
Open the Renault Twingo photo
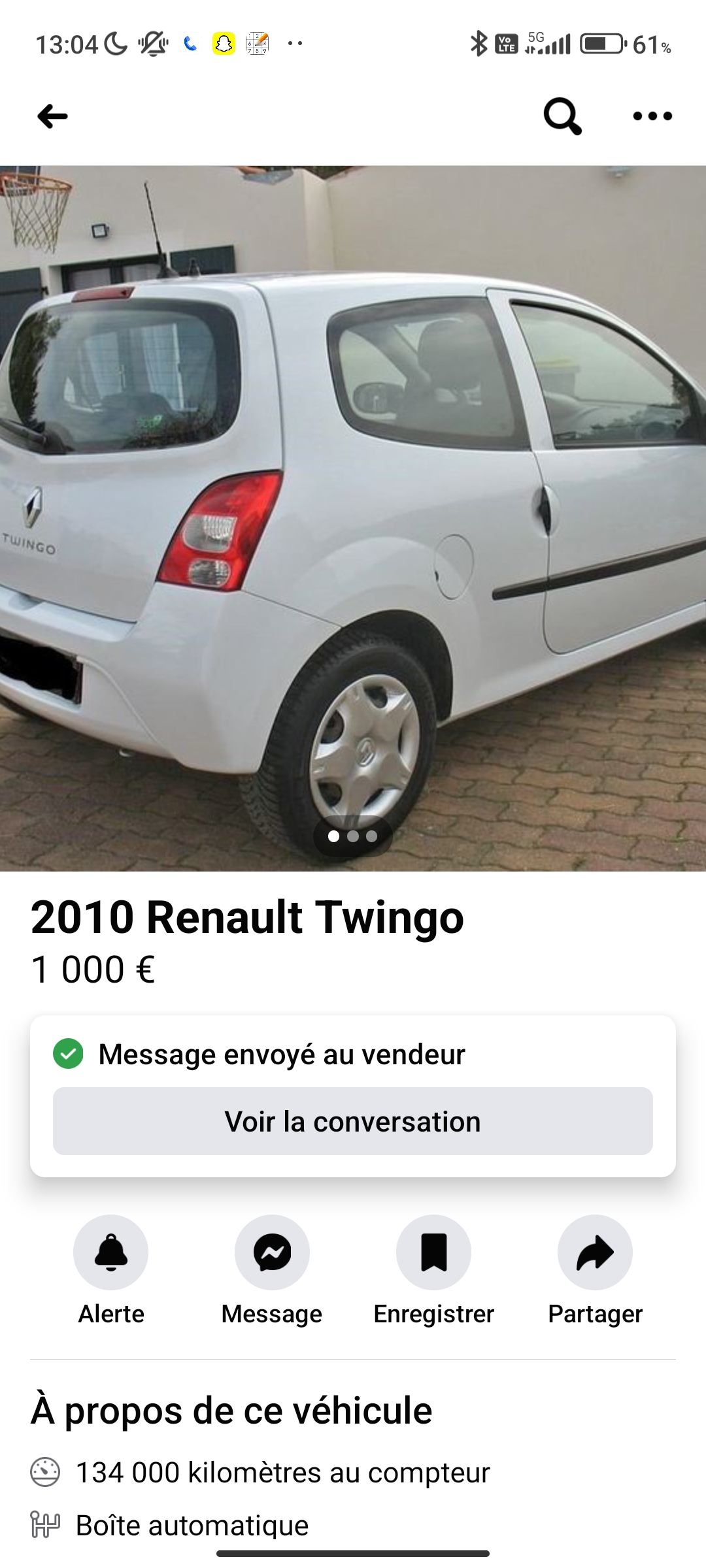pyautogui.click(x=353, y=517)
